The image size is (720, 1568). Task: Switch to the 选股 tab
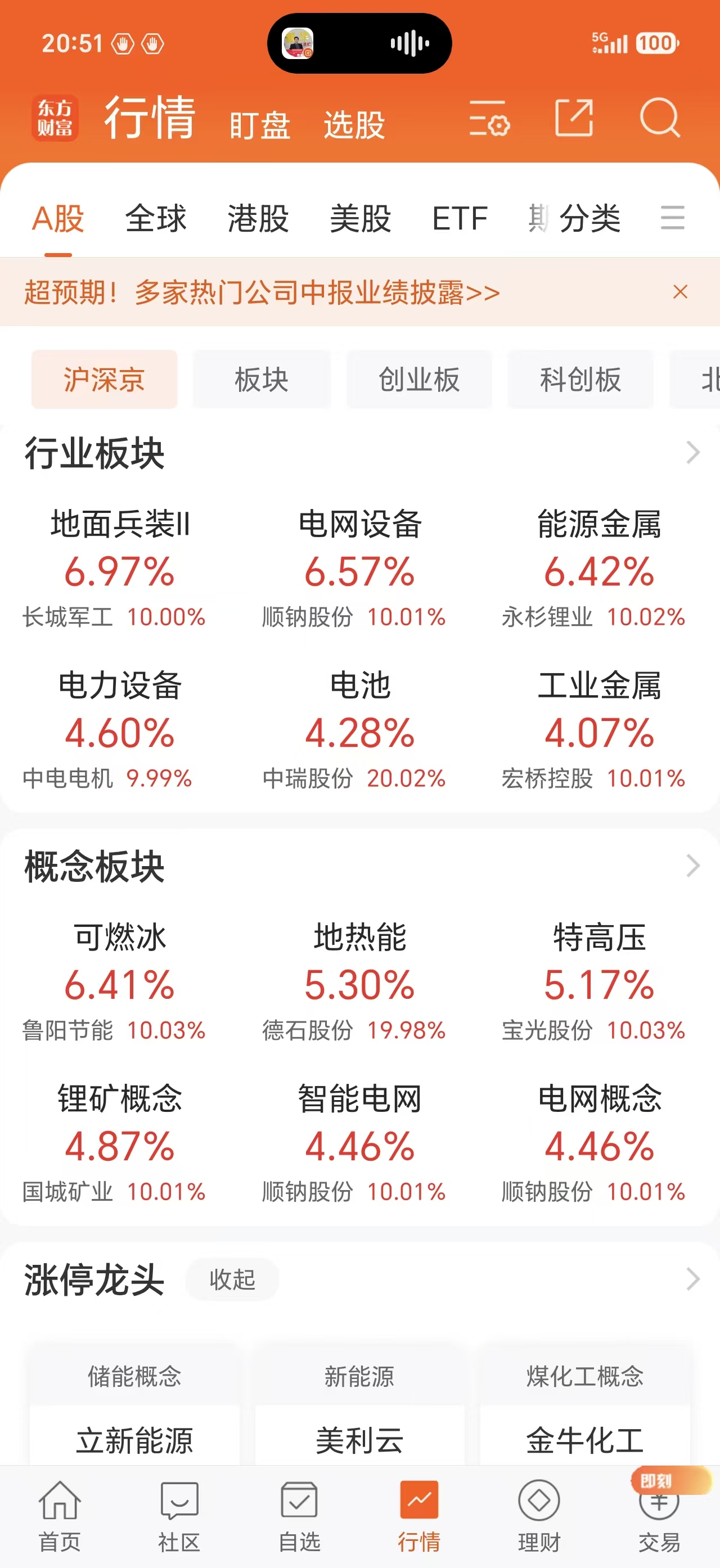[x=354, y=125]
